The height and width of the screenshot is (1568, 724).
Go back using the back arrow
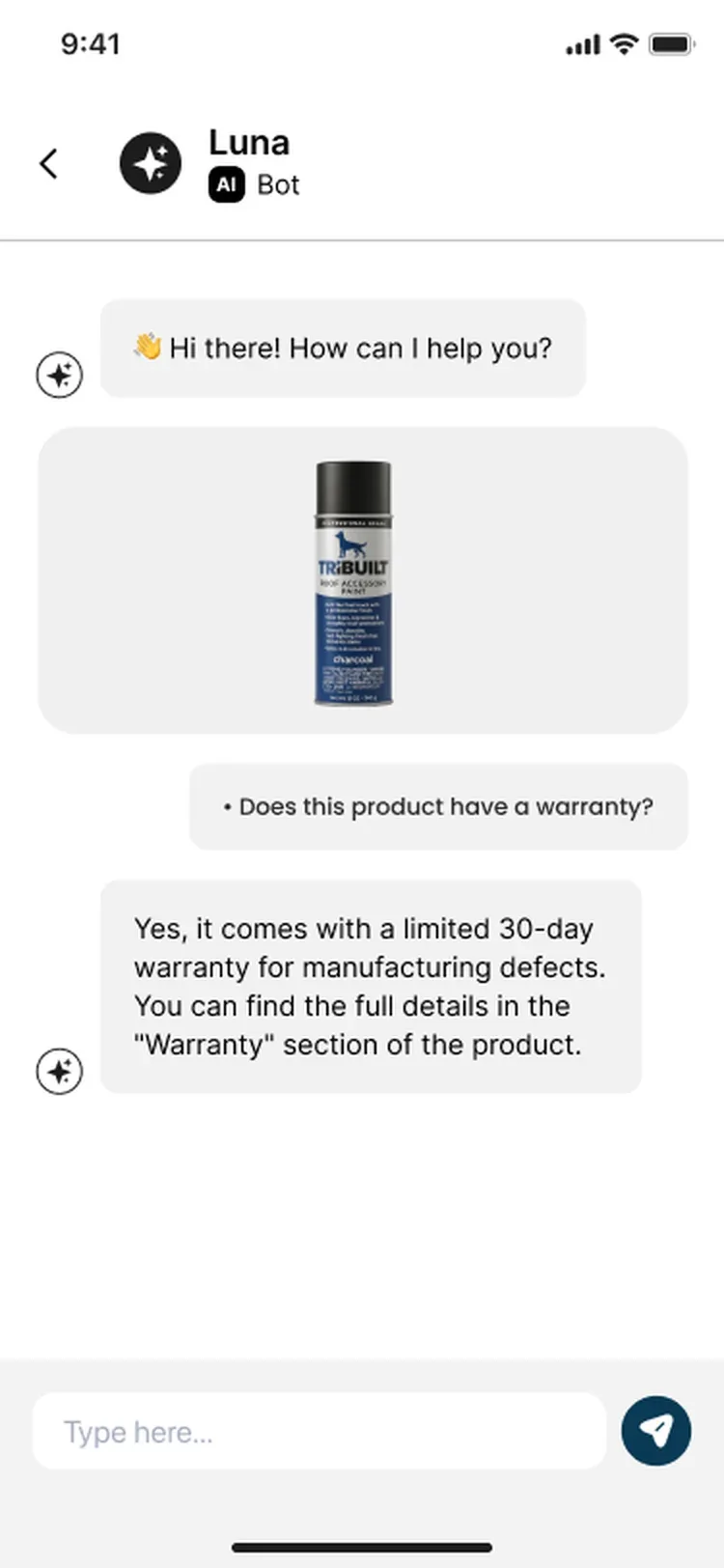[x=48, y=164]
